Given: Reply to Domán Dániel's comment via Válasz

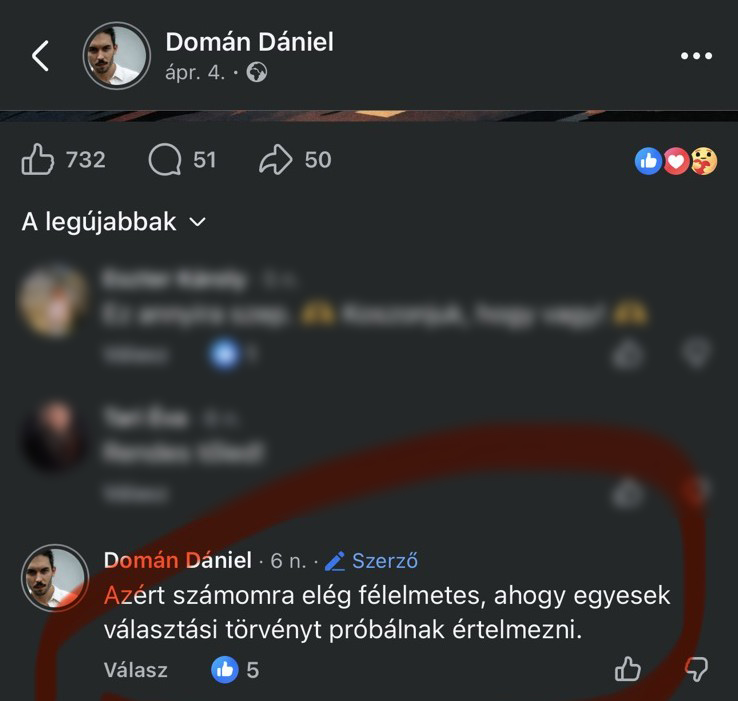Looking at the screenshot, I should (135, 670).
